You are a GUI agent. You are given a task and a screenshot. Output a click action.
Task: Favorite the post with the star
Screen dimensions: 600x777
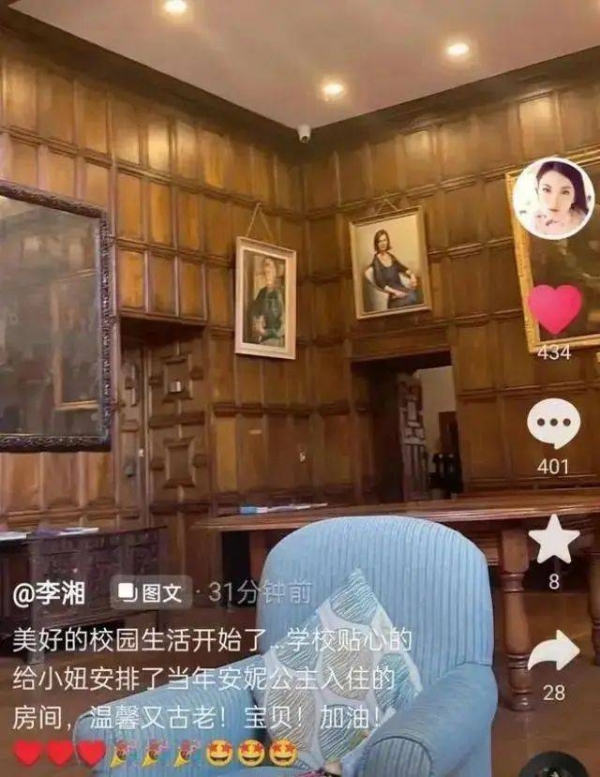click(554, 540)
